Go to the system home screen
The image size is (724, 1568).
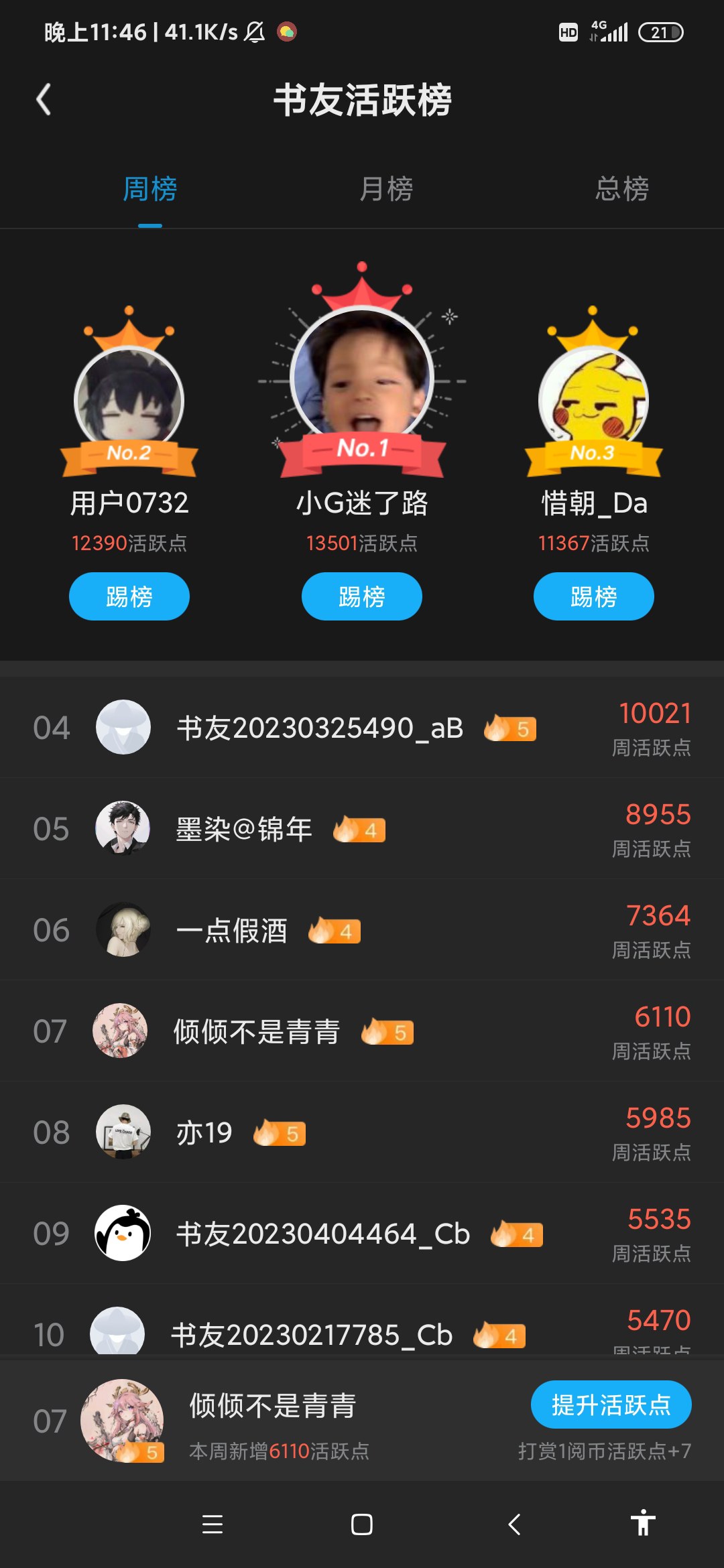[x=362, y=1524]
